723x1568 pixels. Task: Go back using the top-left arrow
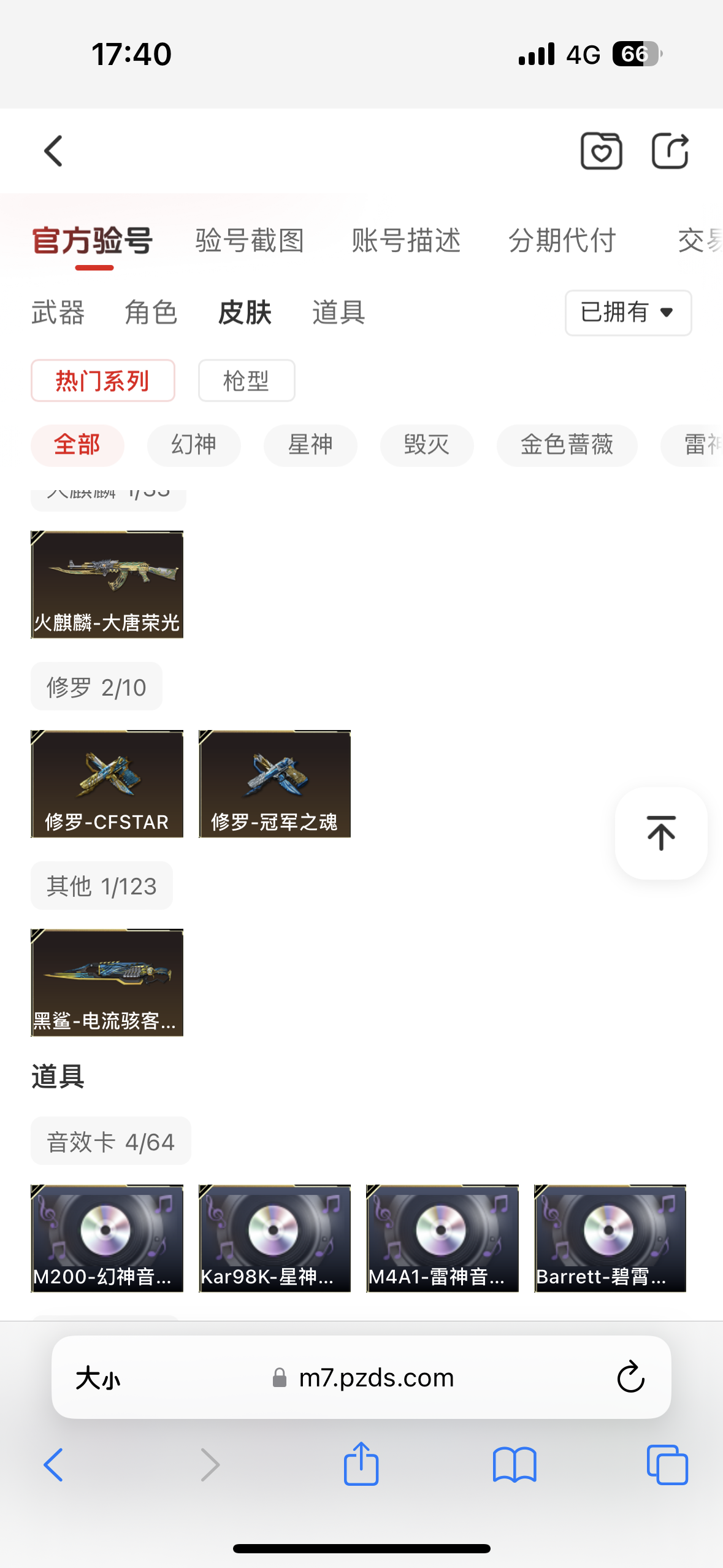[x=53, y=151]
